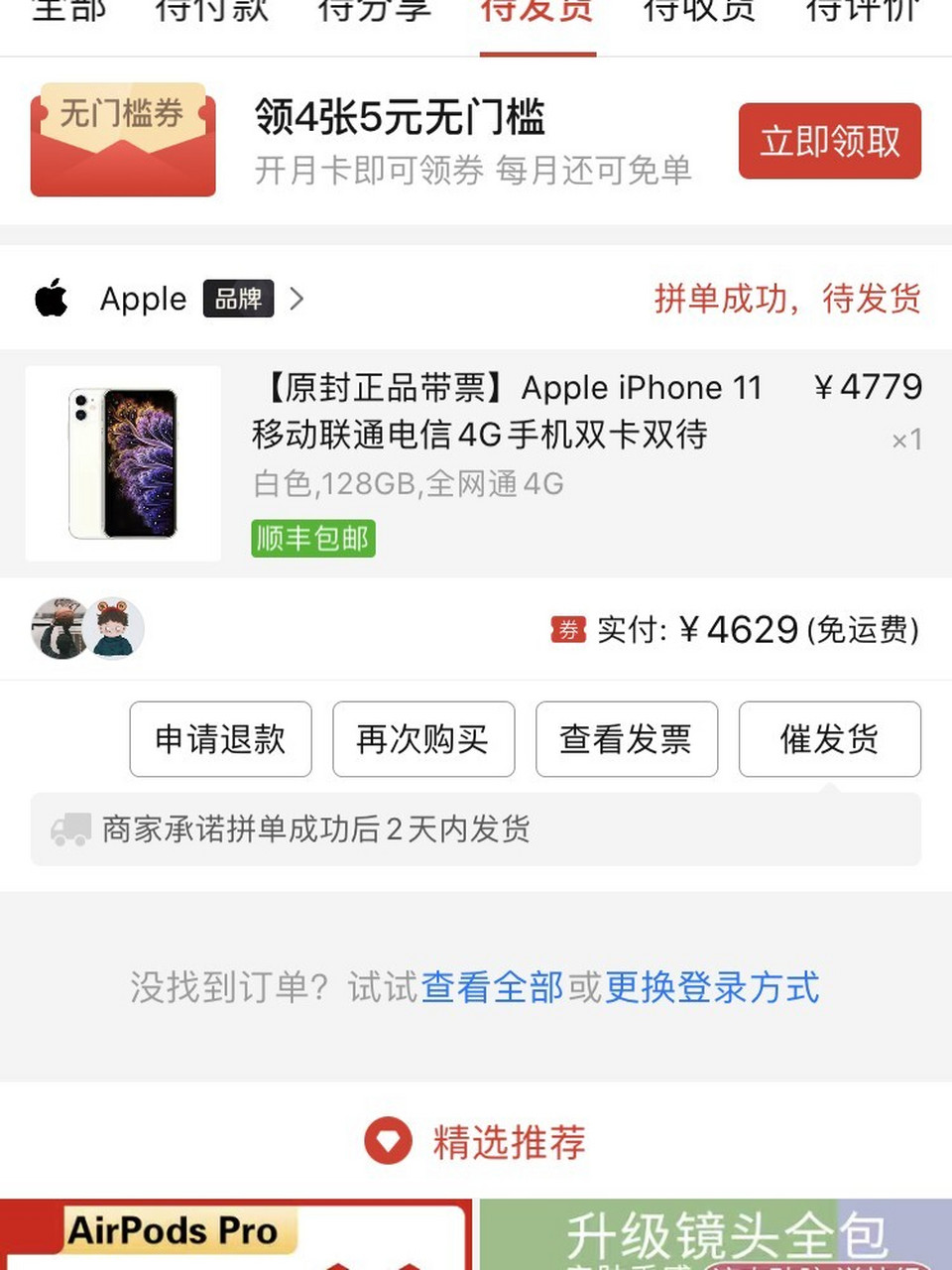952x1270 pixels.
Task: Click the second buyer avatar icon
Action: (114, 628)
